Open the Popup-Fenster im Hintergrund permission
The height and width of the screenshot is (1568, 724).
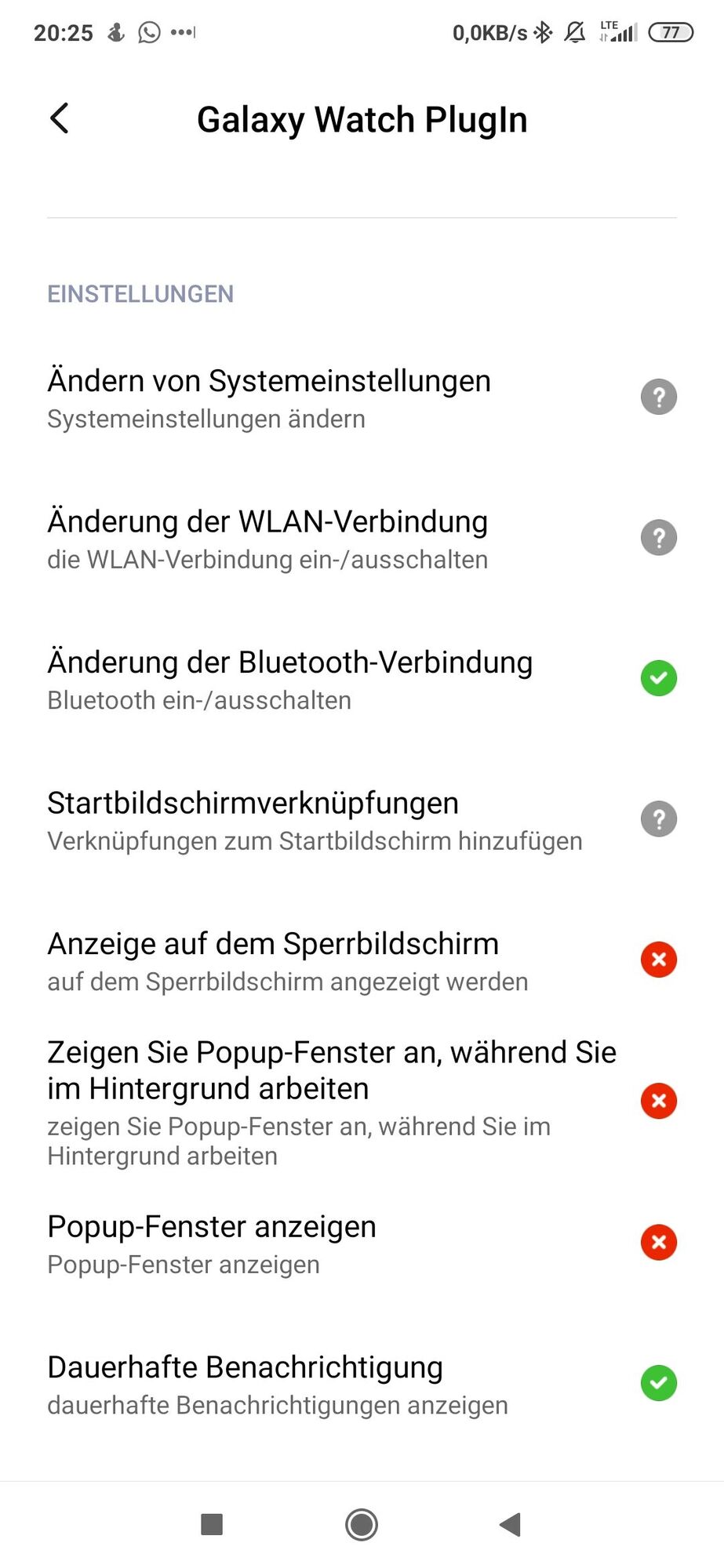point(361,1102)
